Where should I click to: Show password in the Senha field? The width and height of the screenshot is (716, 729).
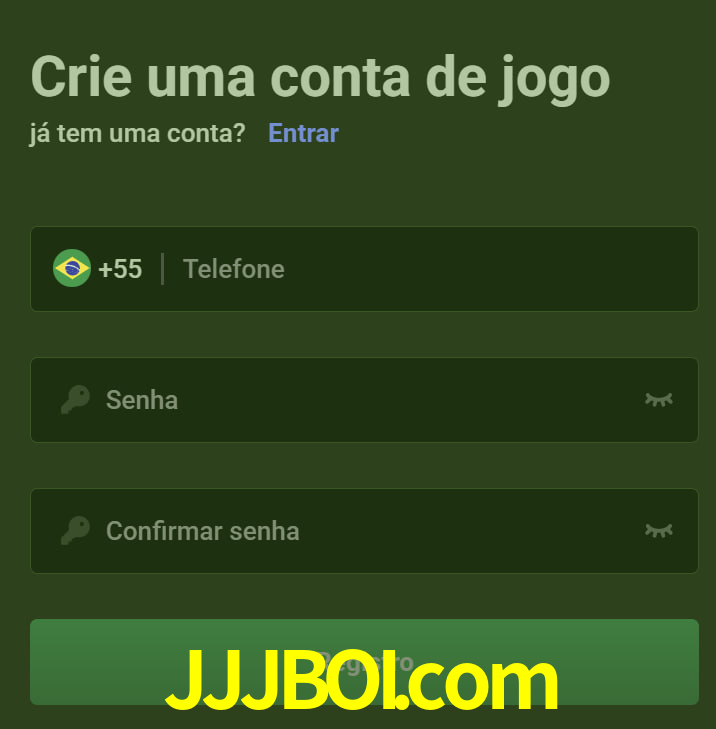658,400
